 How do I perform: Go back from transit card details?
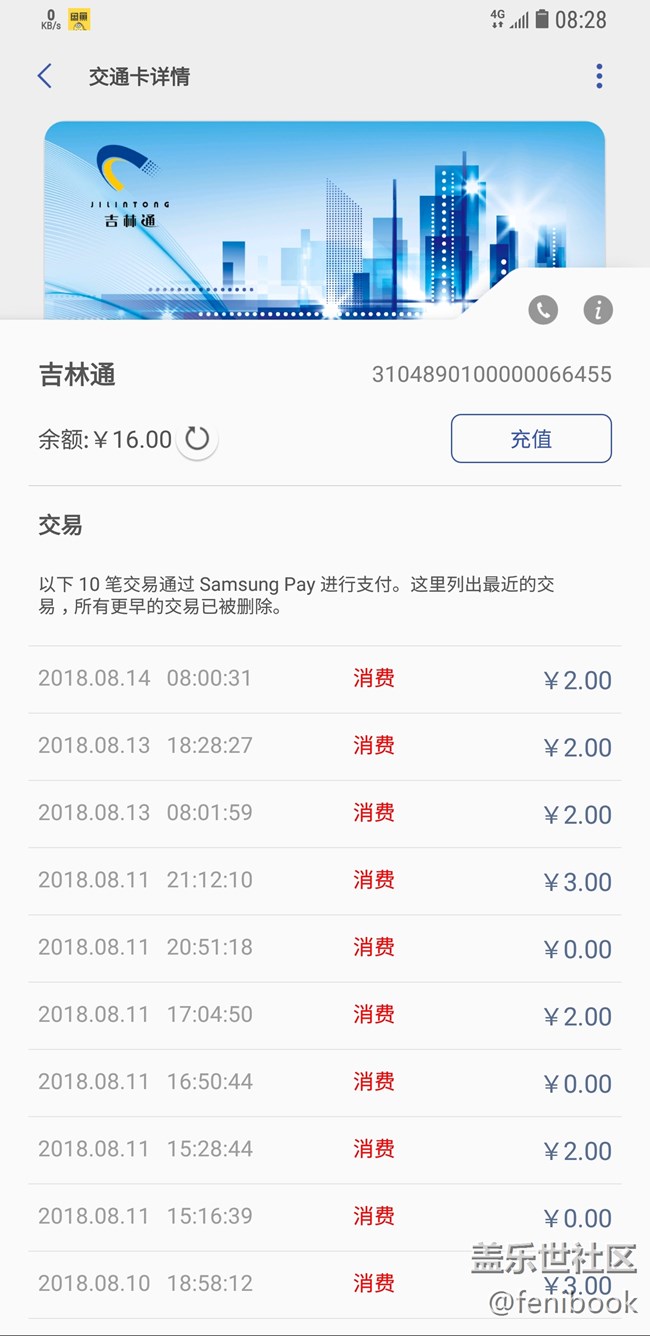point(44,76)
